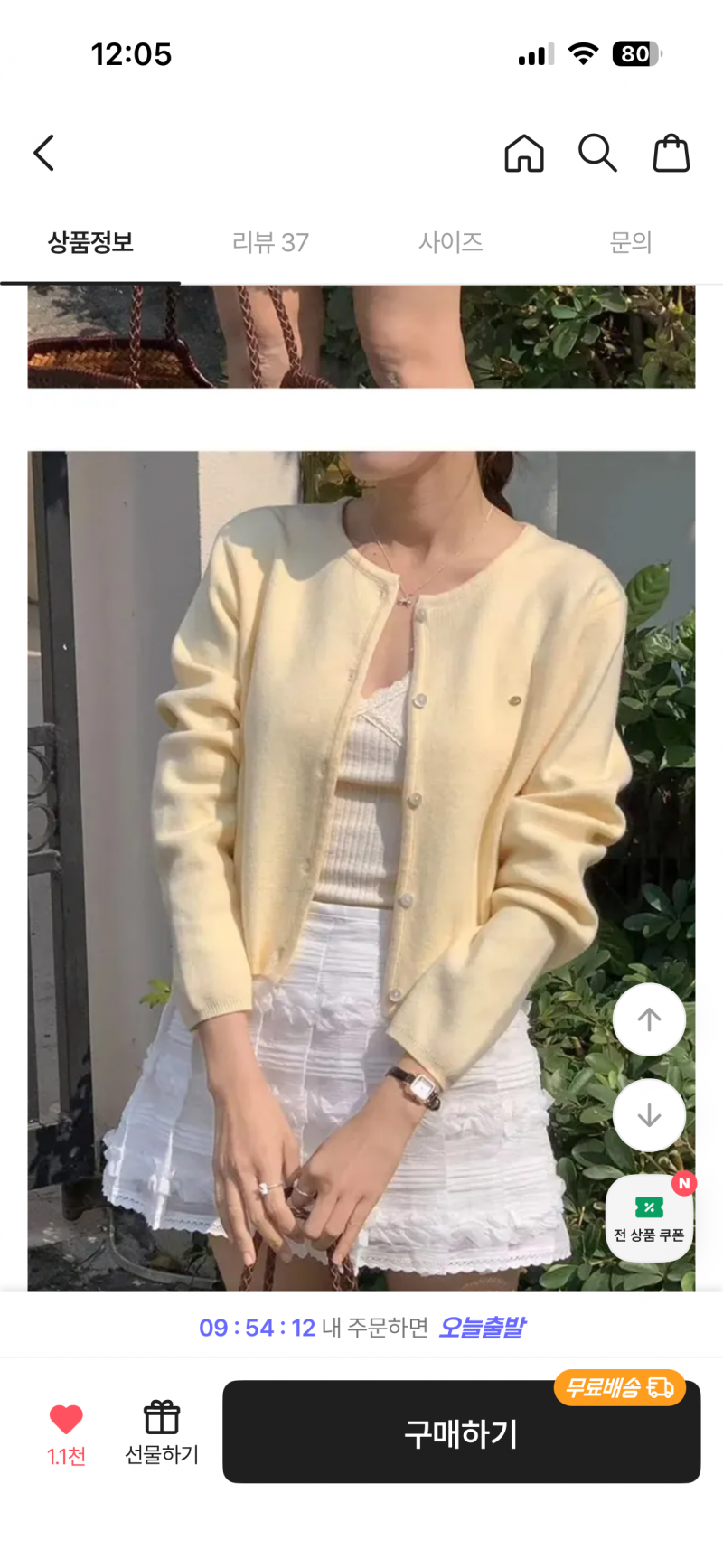The image size is (723, 1568).
Task: Open the shopping bag
Action: (671, 153)
